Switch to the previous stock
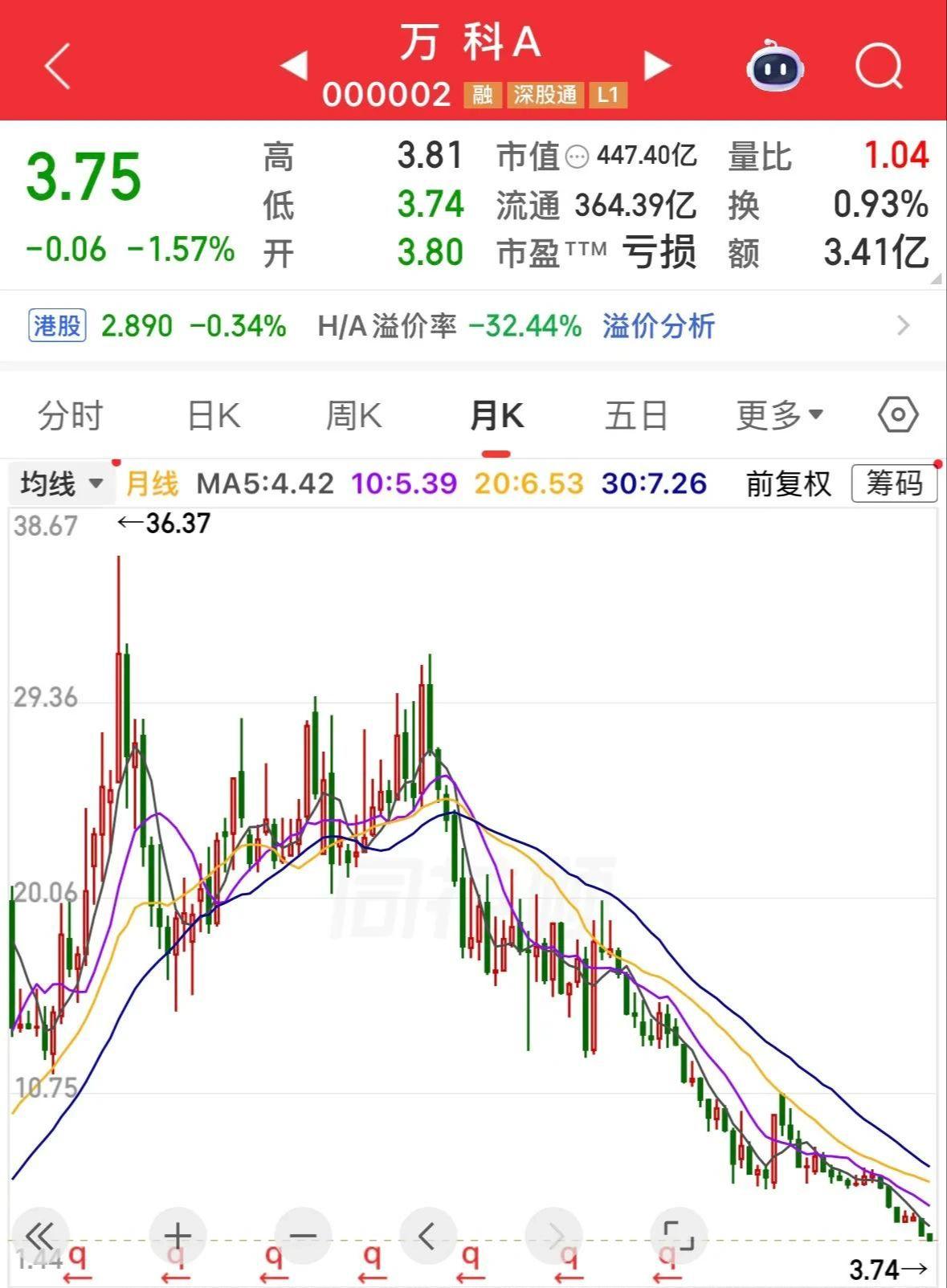This screenshot has width=947, height=1288. click(294, 65)
